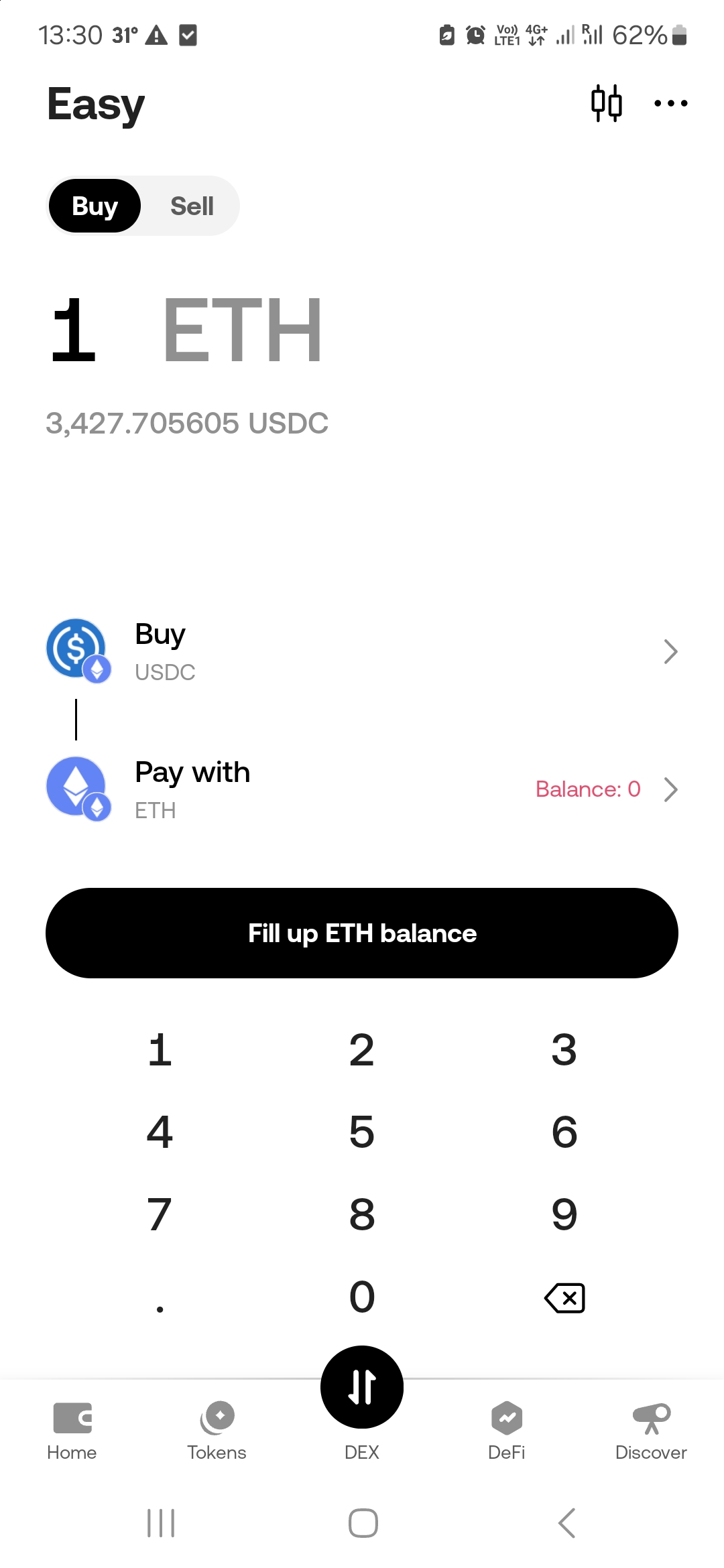Viewport: 724px width, 1568px height.
Task: Open the candlestick chart view
Action: pos(607,103)
